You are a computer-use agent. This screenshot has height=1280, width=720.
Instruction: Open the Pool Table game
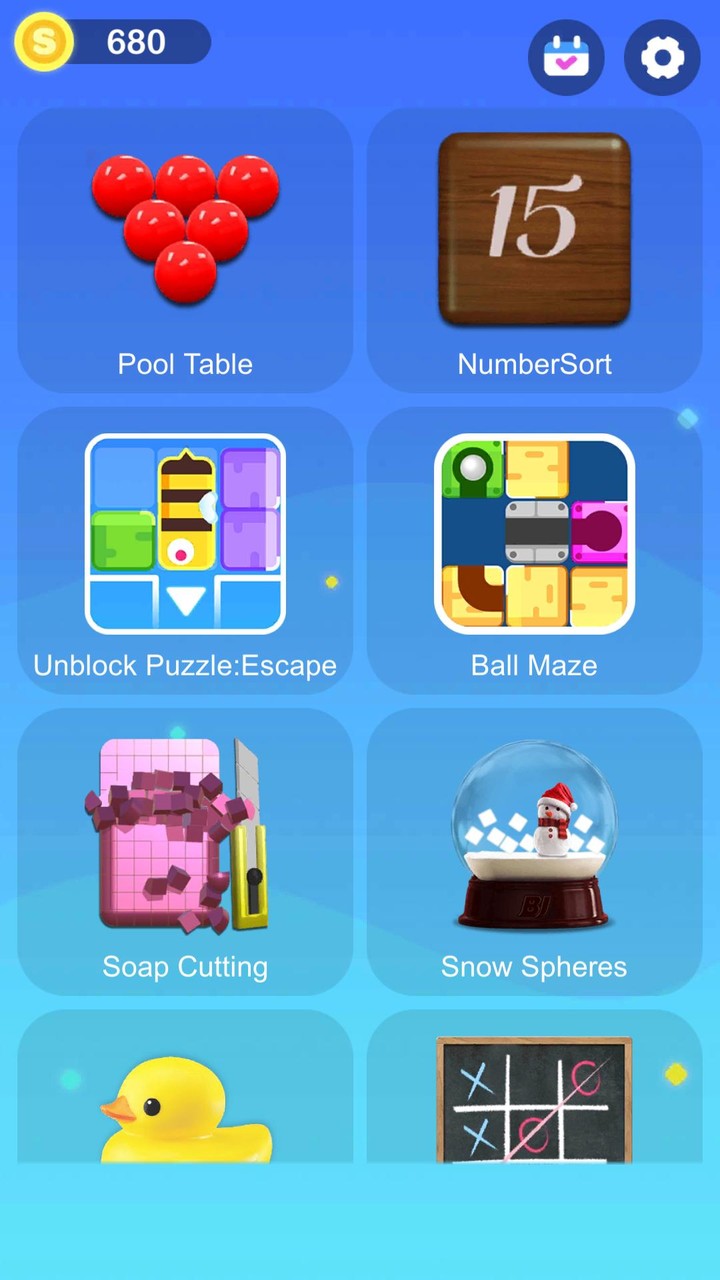tap(185, 250)
